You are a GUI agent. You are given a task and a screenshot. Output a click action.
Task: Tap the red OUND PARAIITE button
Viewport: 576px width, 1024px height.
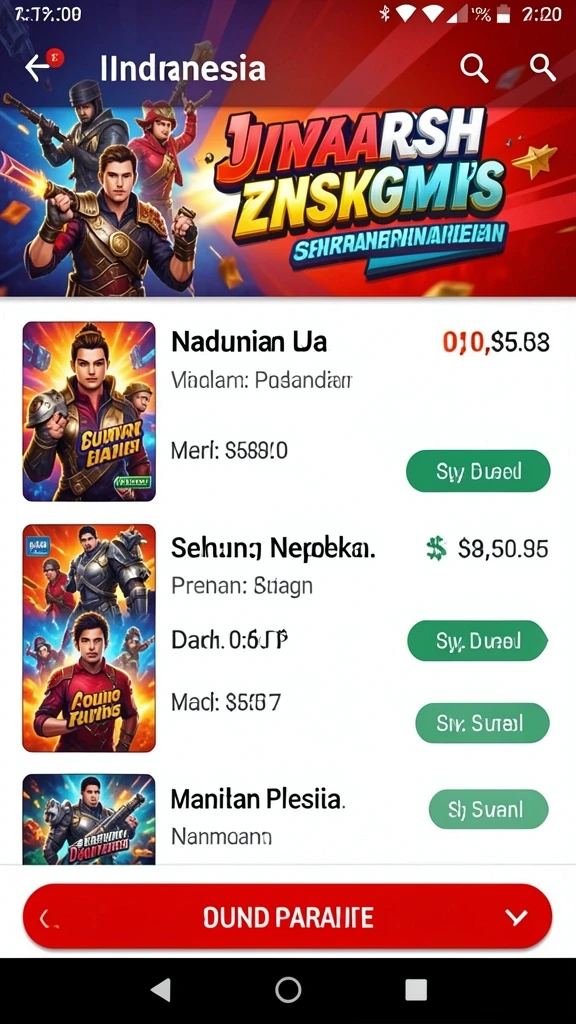[x=287, y=918]
